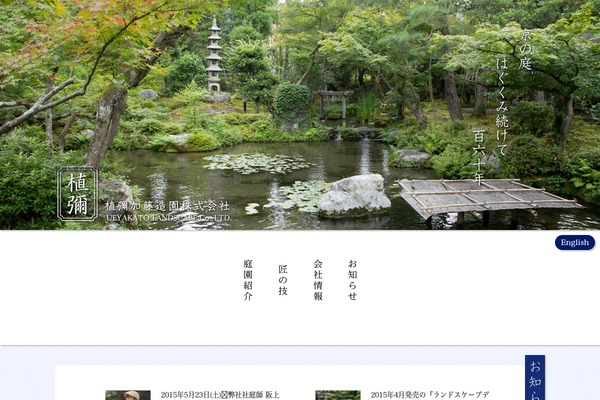This screenshot has height=400, width=600.
Task: Switch the site to English
Action: [x=574, y=242]
